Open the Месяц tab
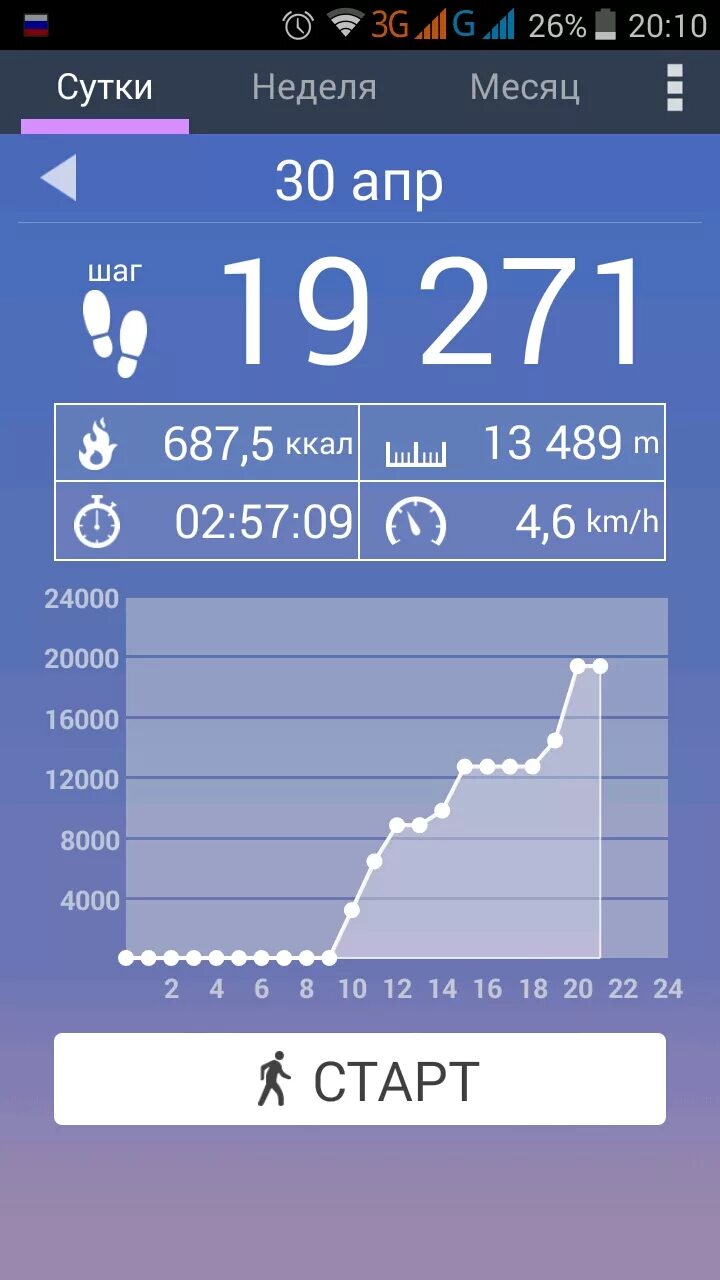Image resolution: width=720 pixels, height=1280 pixels. pos(525,88)
